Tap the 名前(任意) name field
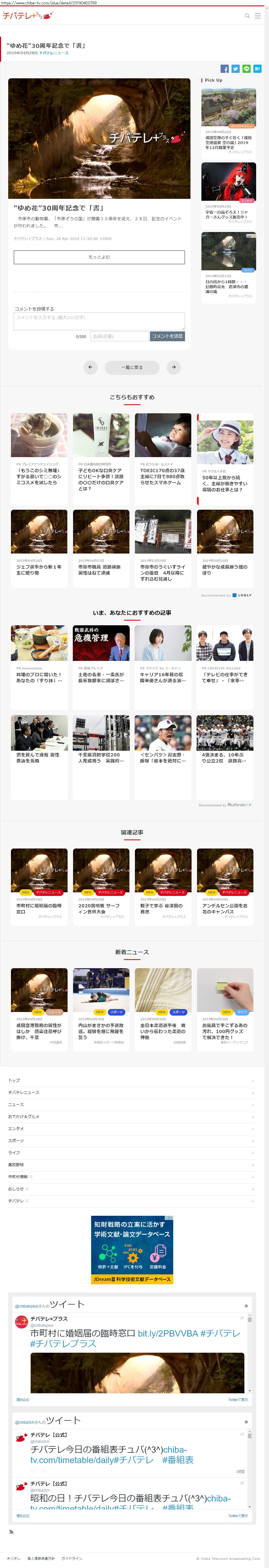The height and width of the screenshot is (1568, 269). tap(119, 336)
